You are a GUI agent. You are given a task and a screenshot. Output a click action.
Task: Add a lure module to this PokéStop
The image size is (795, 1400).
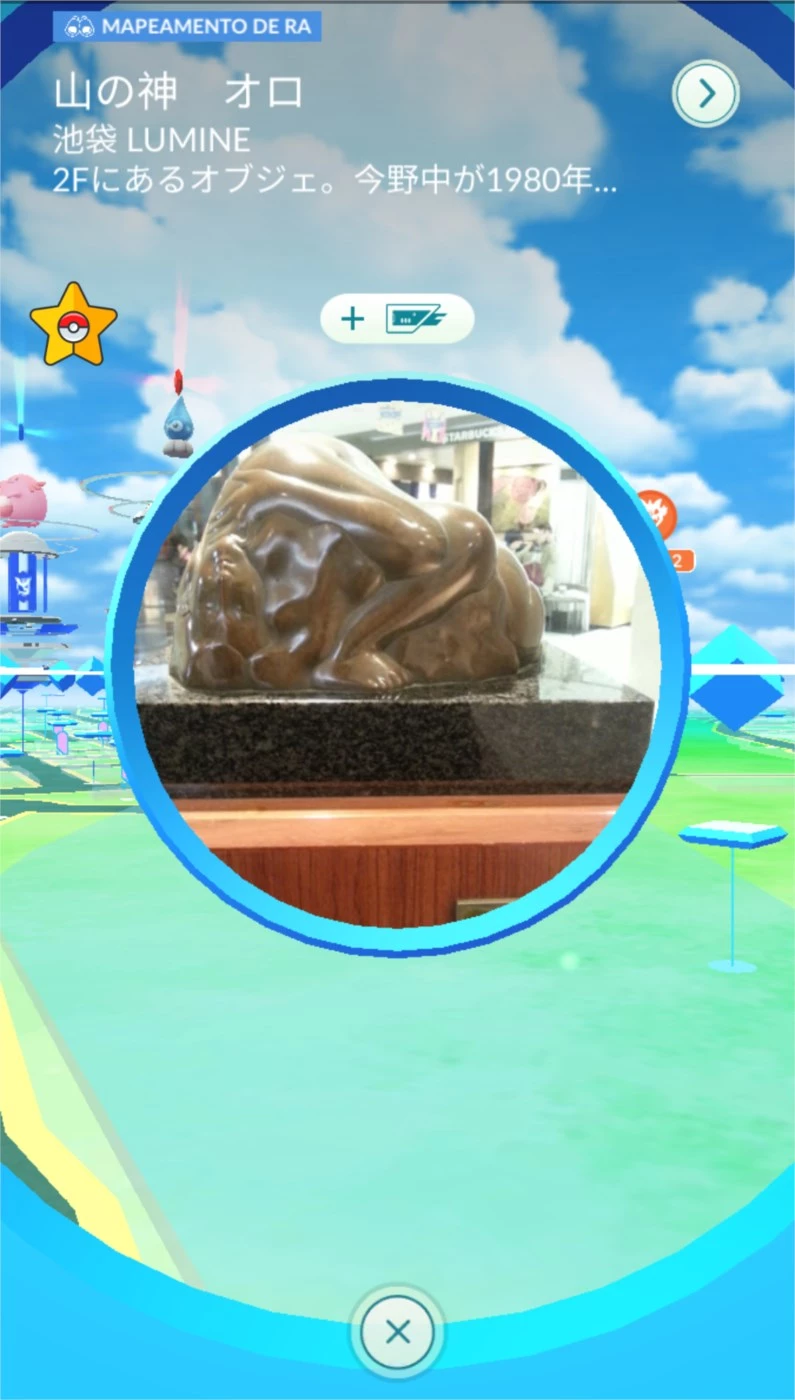pos(397,319)
